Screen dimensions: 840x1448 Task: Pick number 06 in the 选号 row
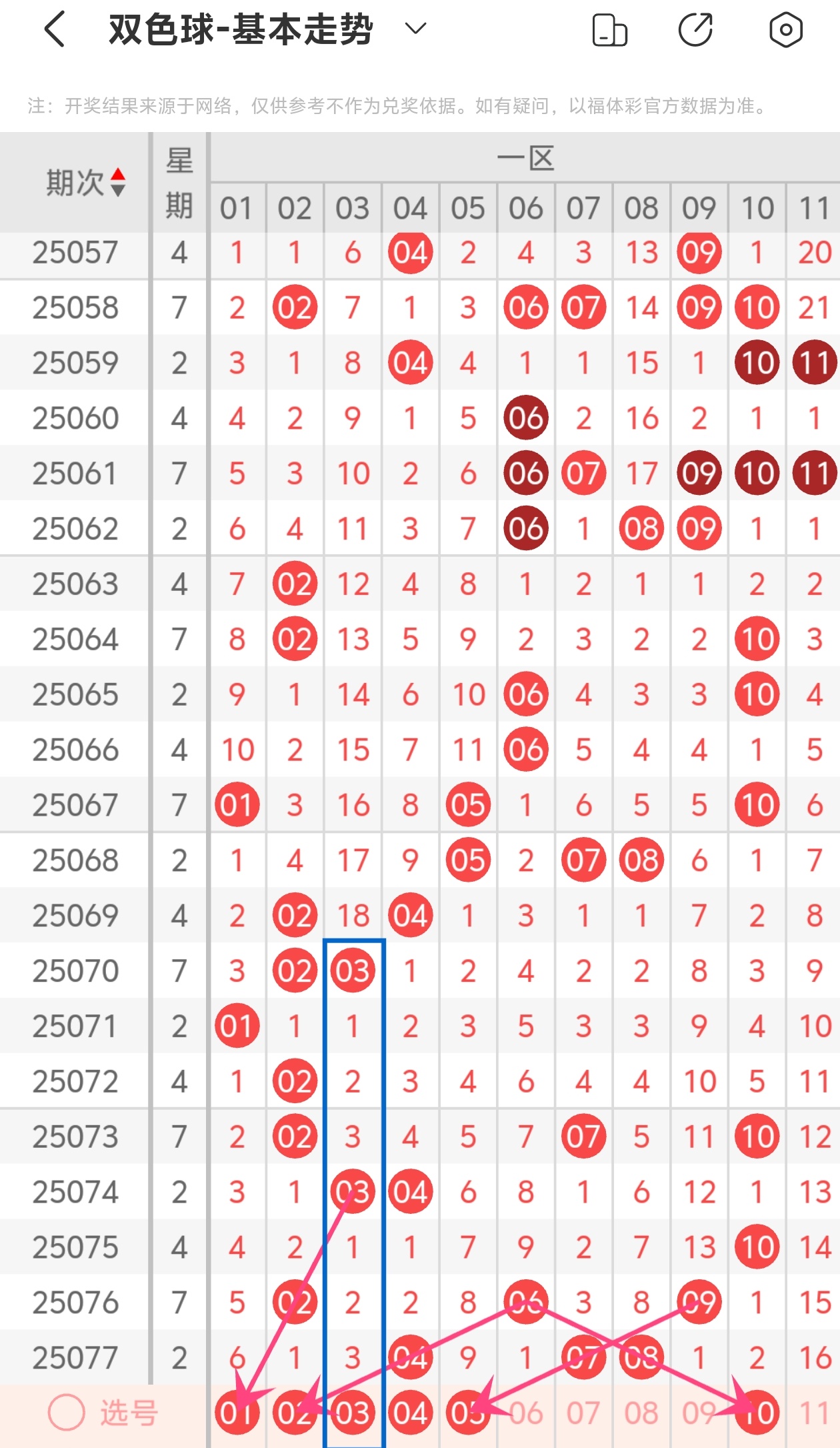526,1413
